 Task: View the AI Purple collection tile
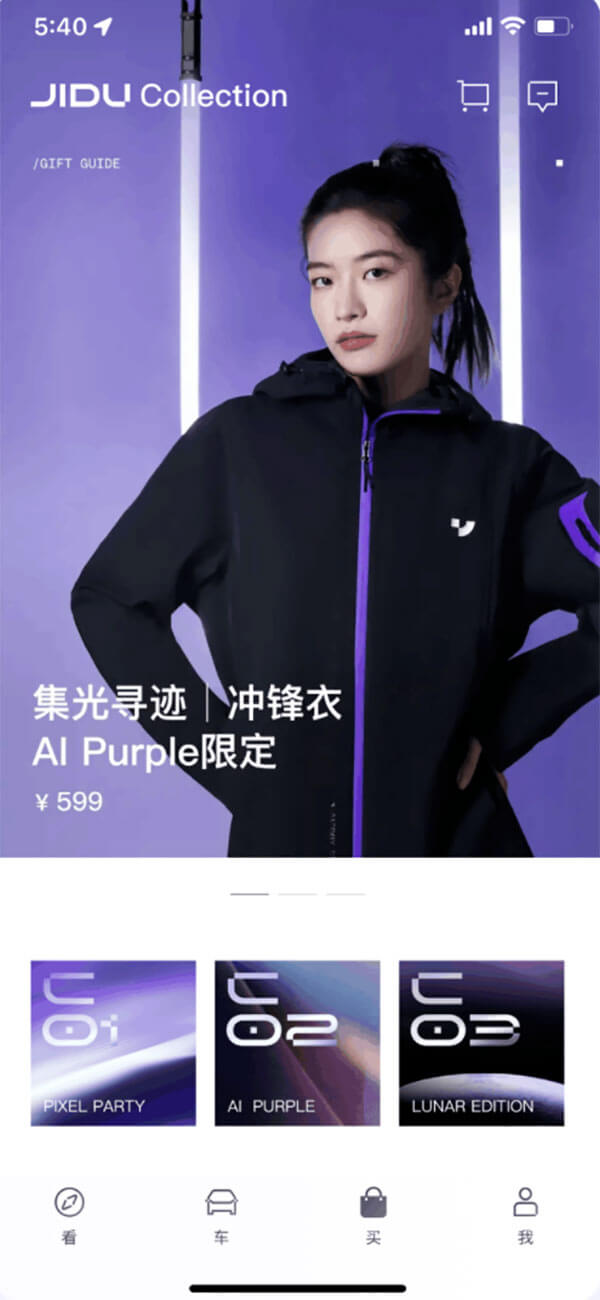coord(297,1043)
